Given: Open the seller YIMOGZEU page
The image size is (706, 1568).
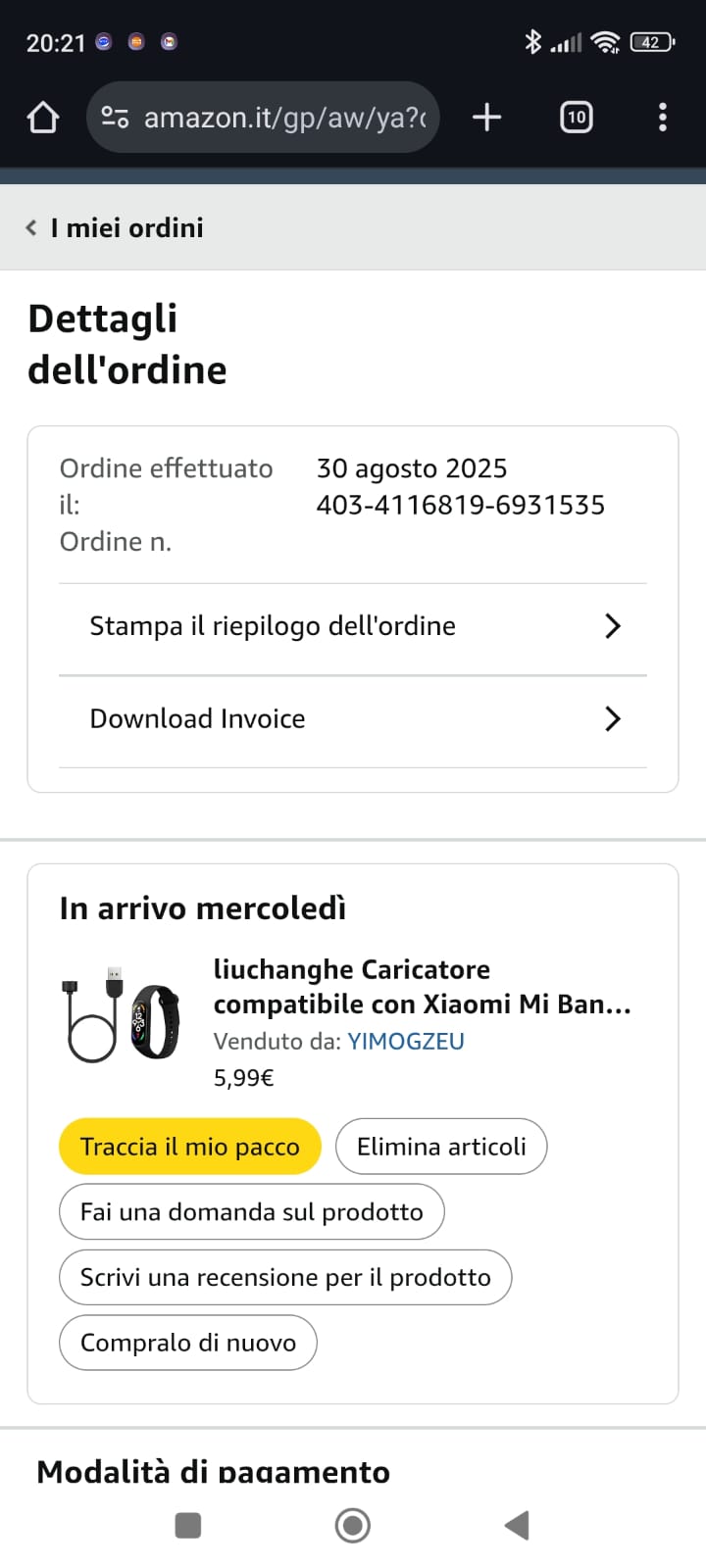Looking at the screenshot, I should (x=406, y=1042).
